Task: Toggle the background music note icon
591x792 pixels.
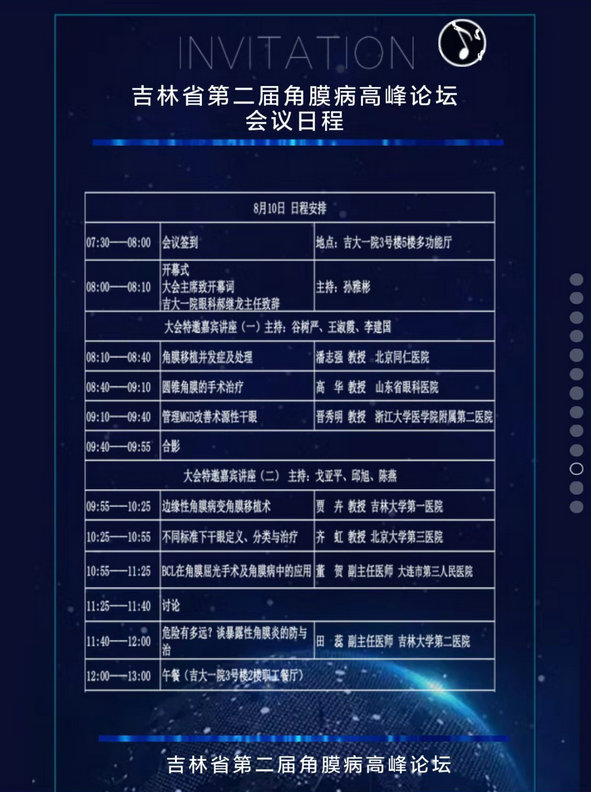Action: click(x=462, y=43)
